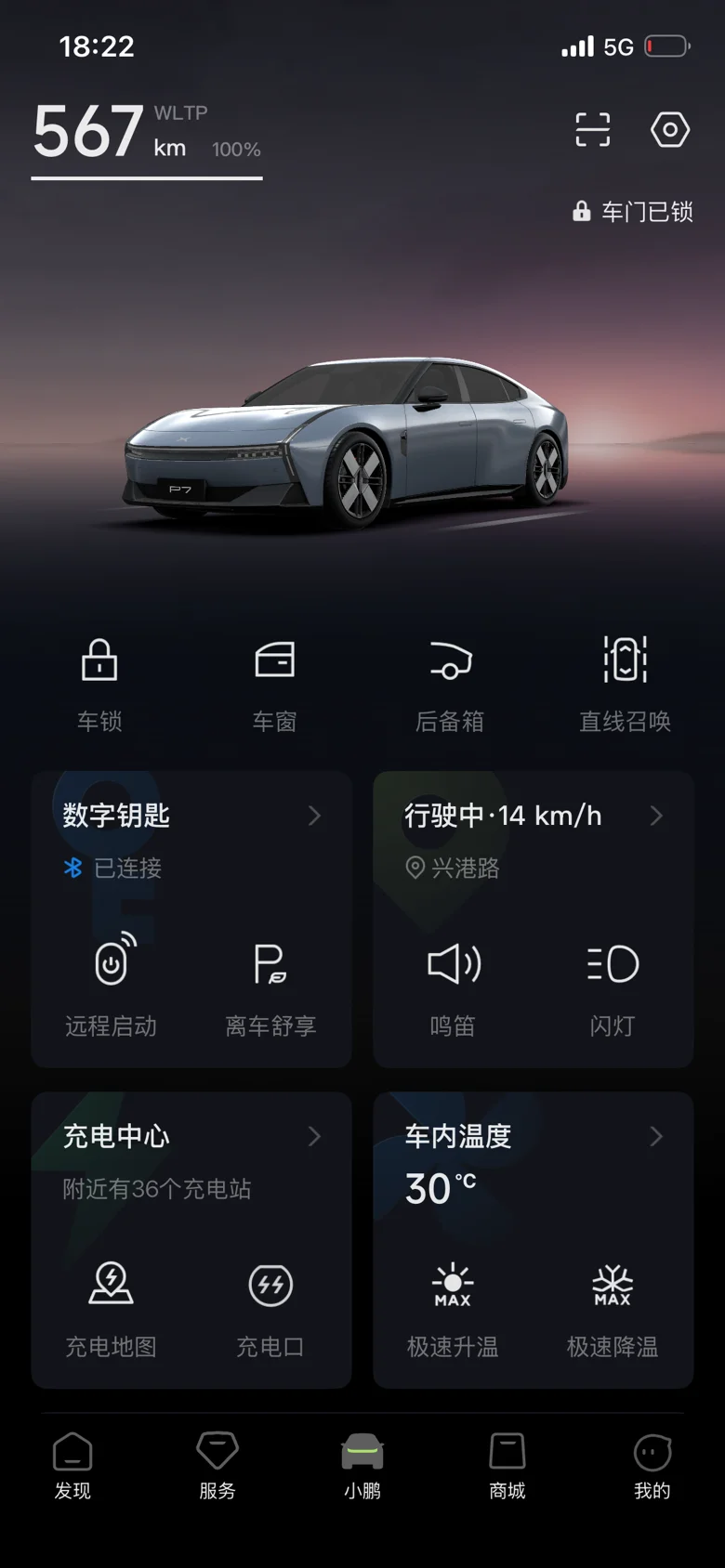The width and height of the screenshot is (725, 1568).
Task: Open the scan icon at top
Action: (x=592, y=130)
